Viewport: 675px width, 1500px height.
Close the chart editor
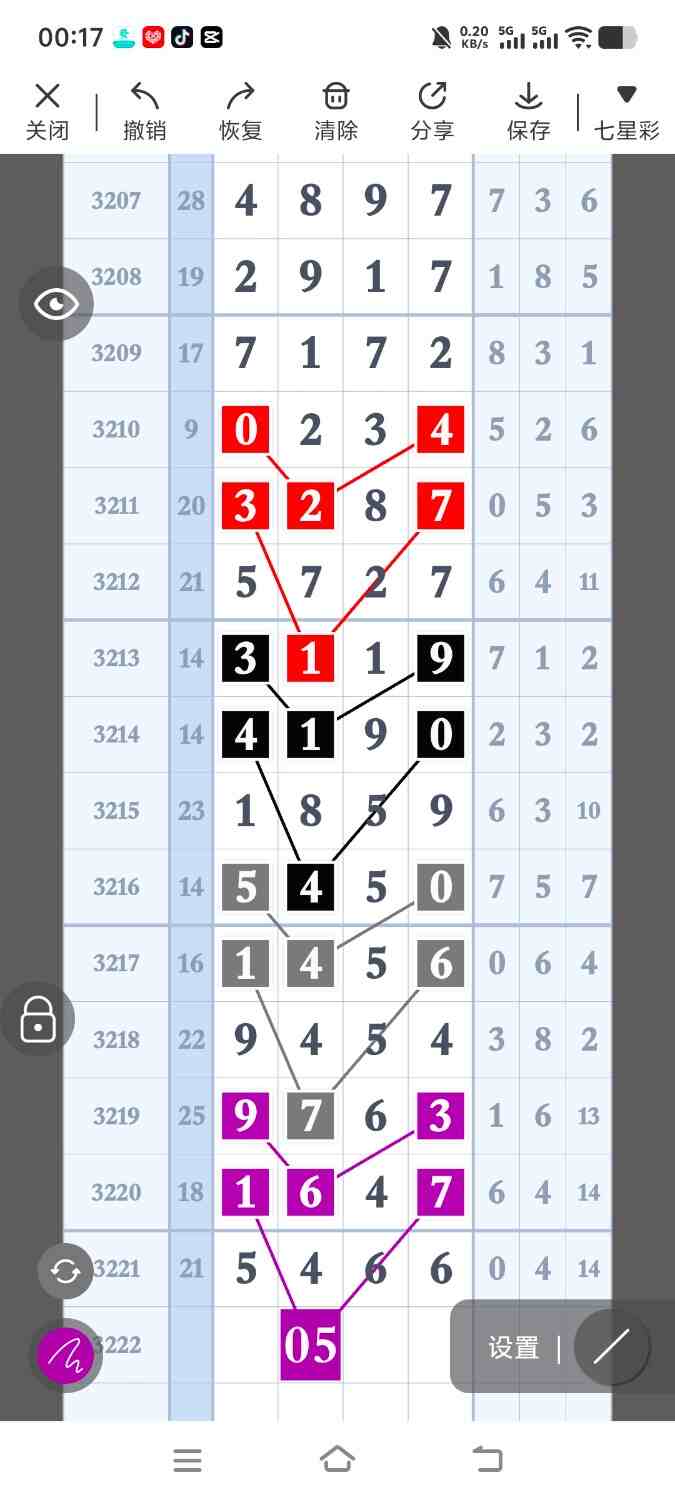coord(47,110)
